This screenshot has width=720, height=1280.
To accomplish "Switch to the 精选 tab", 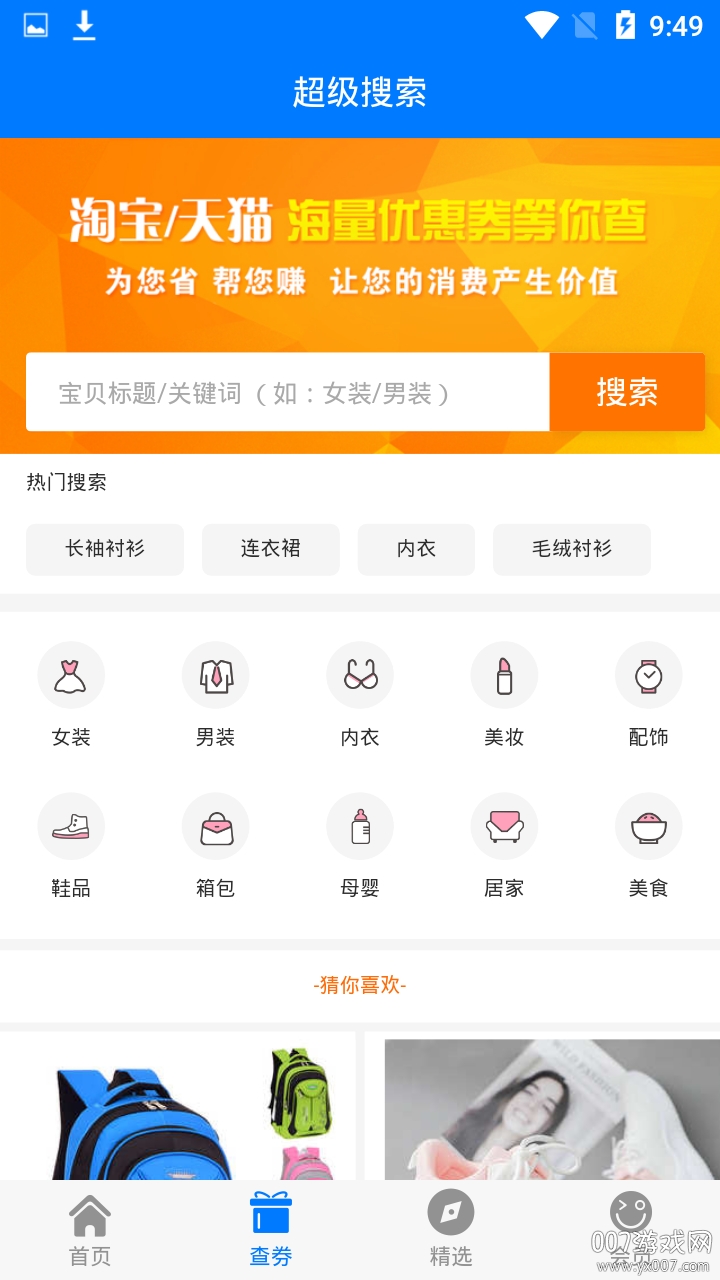I will click(x=450, y=1231).
